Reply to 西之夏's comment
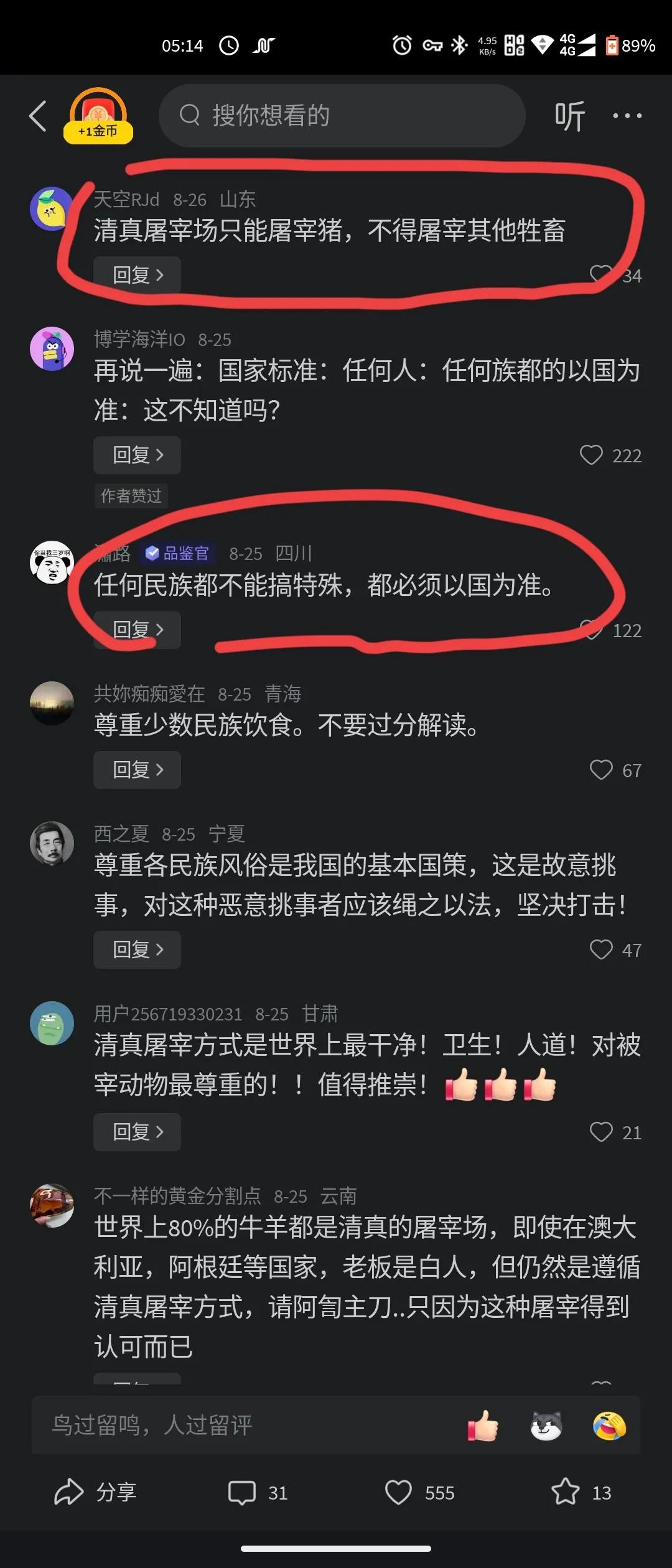This screenshot has height=1568, width=672. tap(138, 950)
